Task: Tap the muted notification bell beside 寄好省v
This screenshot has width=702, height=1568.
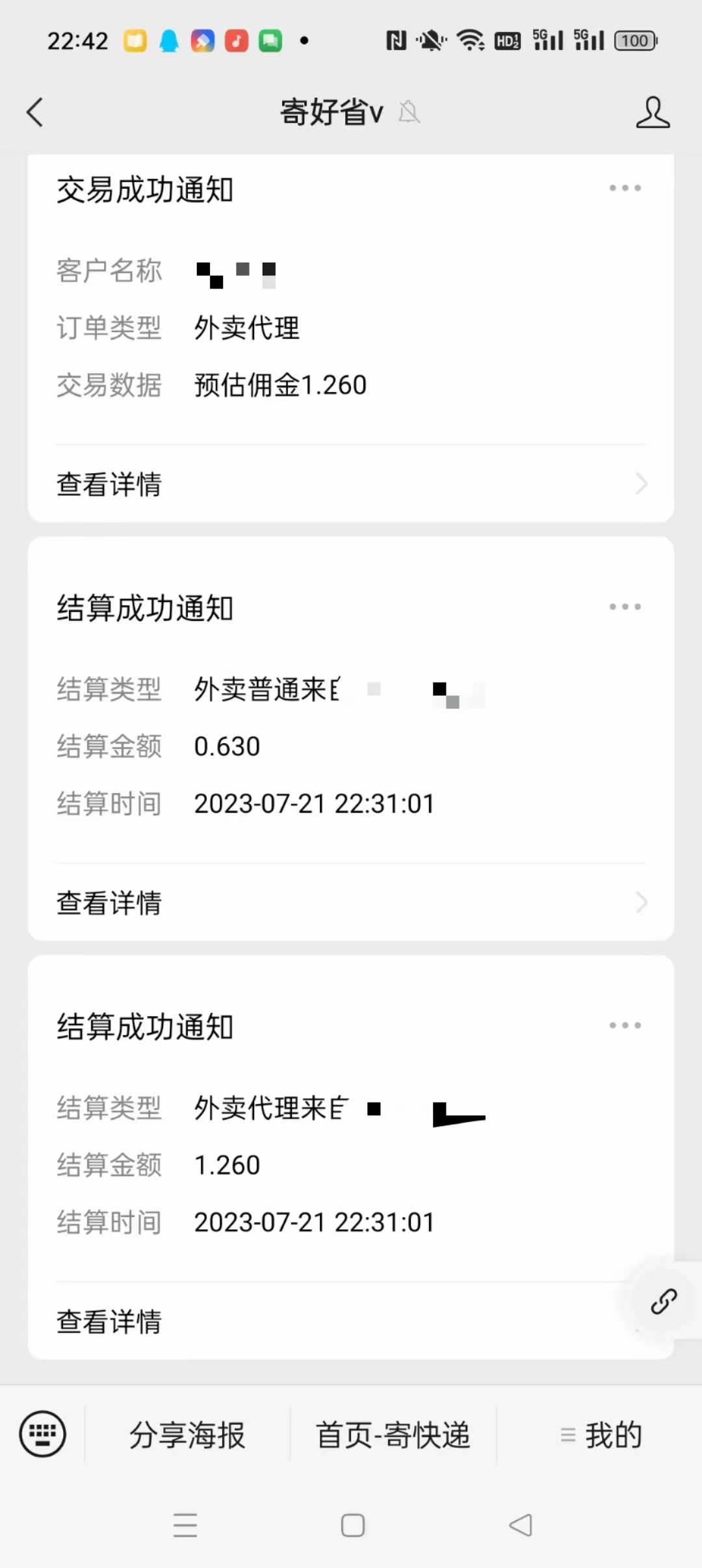Action: 408,112
